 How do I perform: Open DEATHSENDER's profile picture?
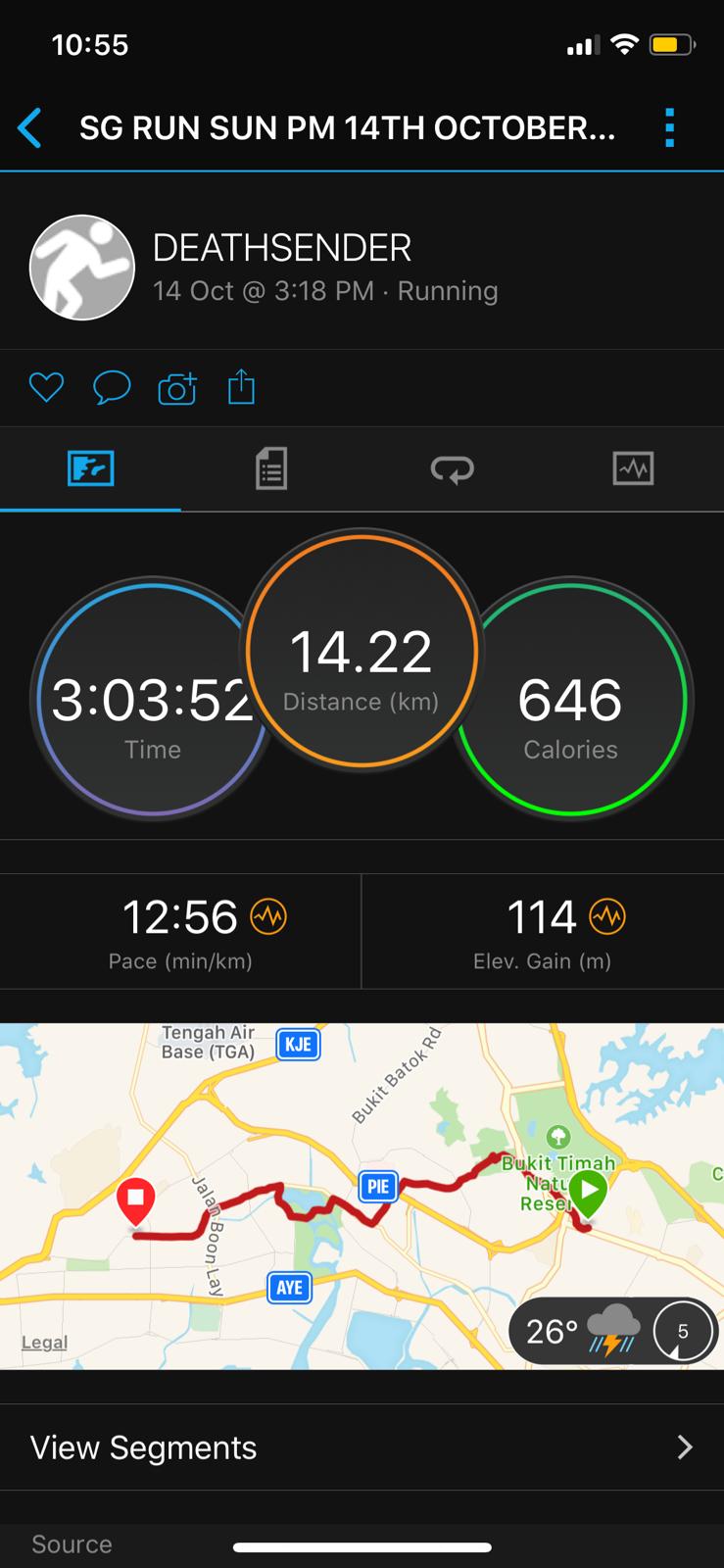point(82,268)
